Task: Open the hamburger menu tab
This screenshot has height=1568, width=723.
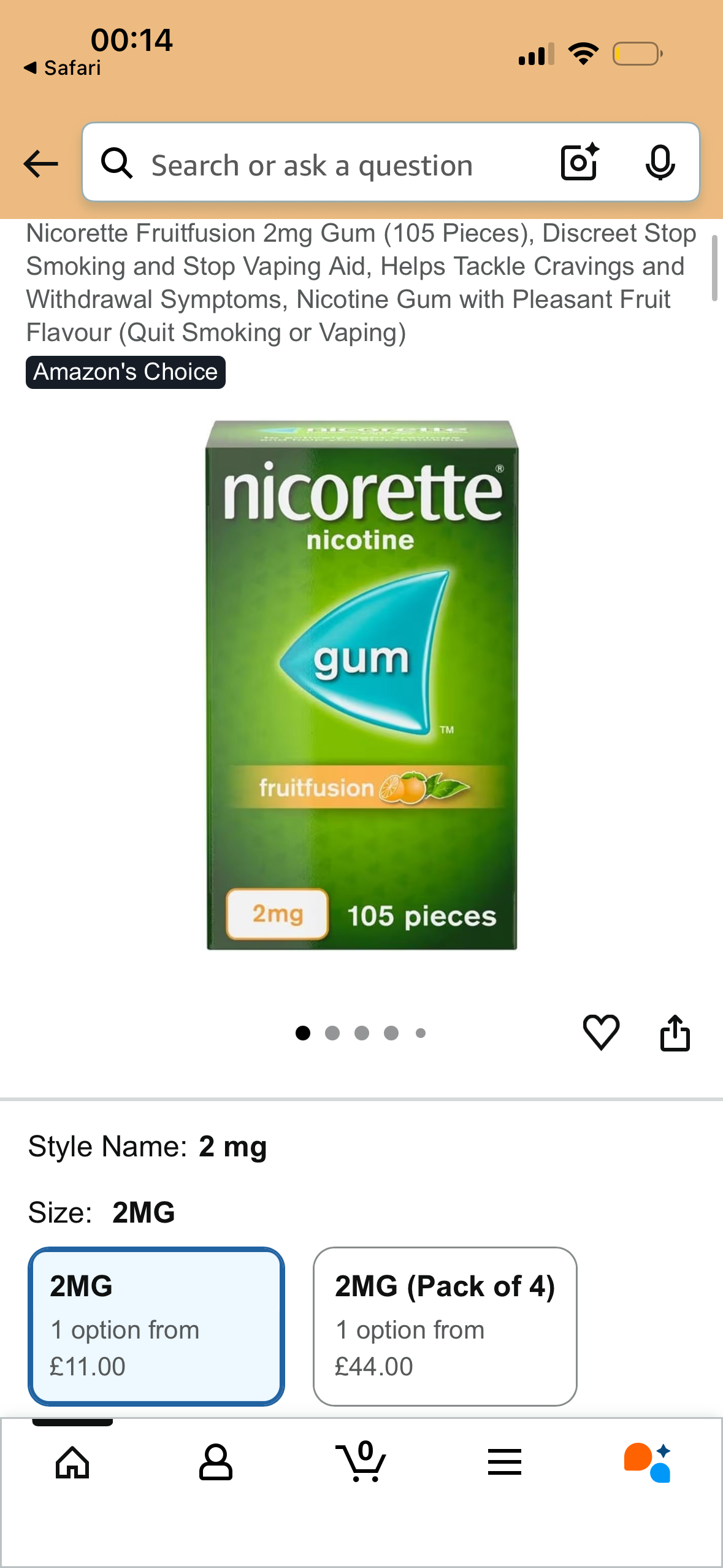Action: [505, 1463]
